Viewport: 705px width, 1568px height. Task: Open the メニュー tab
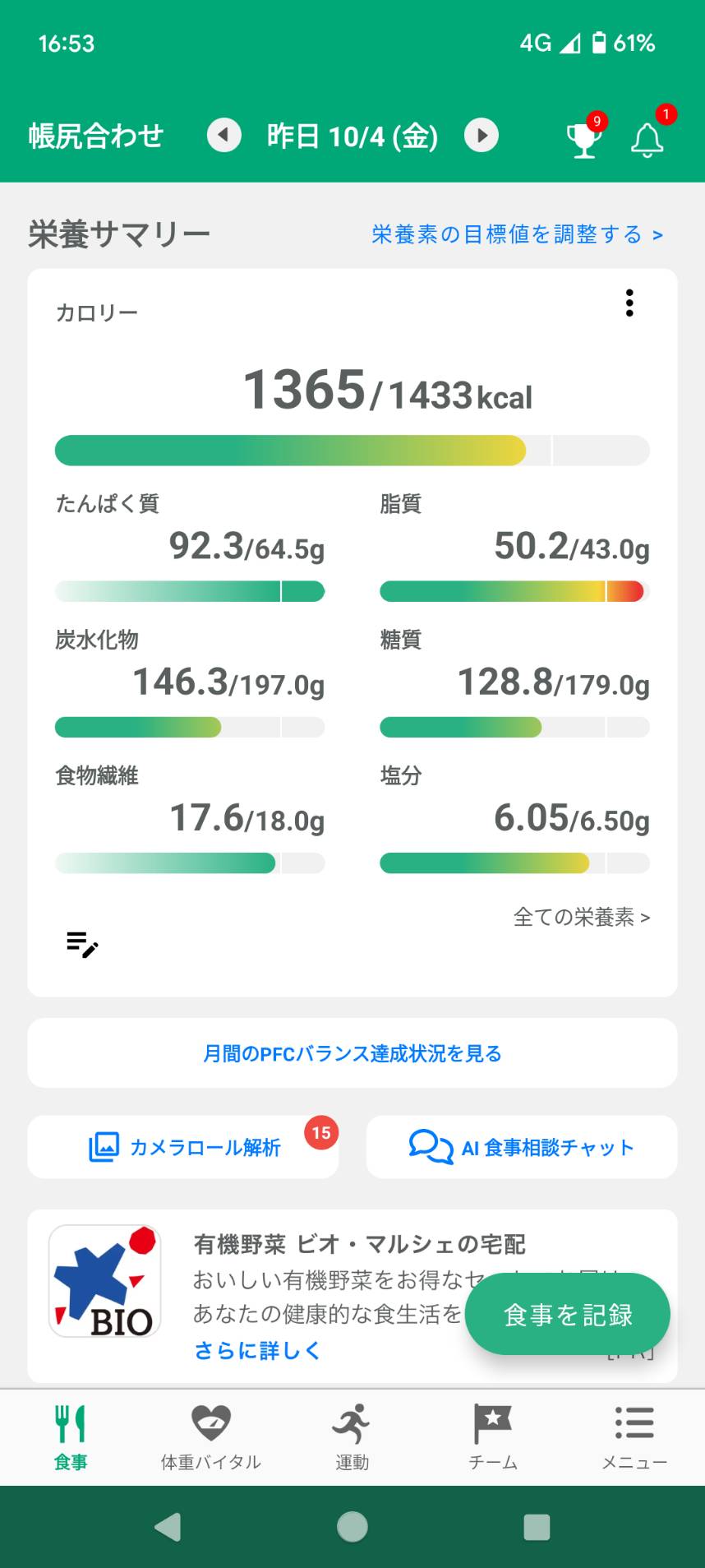coord(634,1437)
